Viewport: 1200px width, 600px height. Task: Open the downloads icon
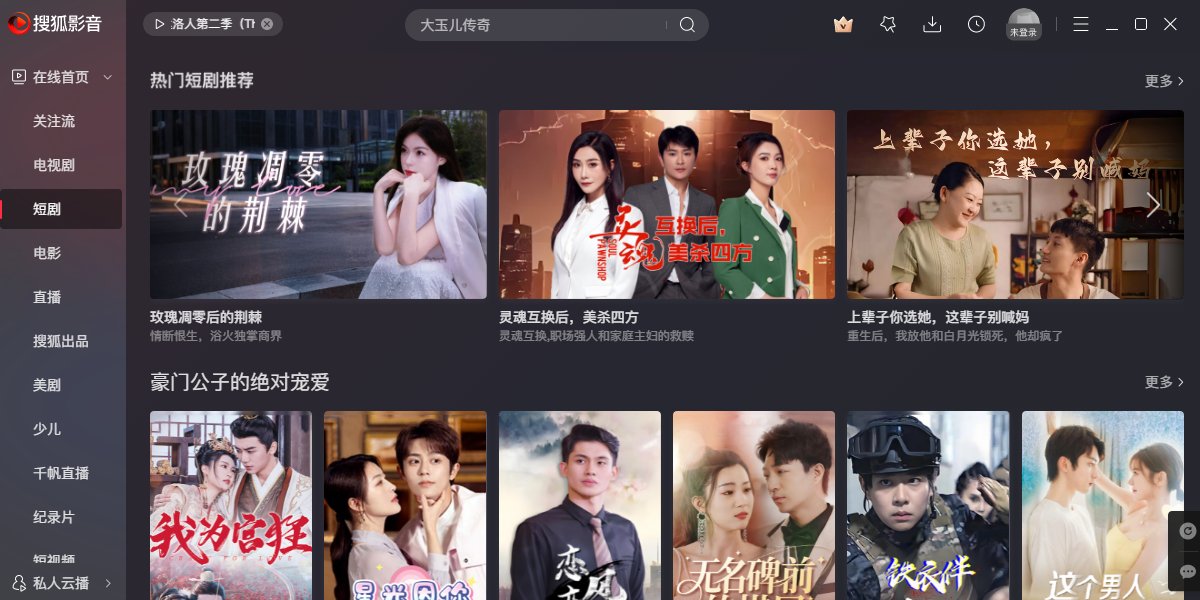tap(932, 24)
